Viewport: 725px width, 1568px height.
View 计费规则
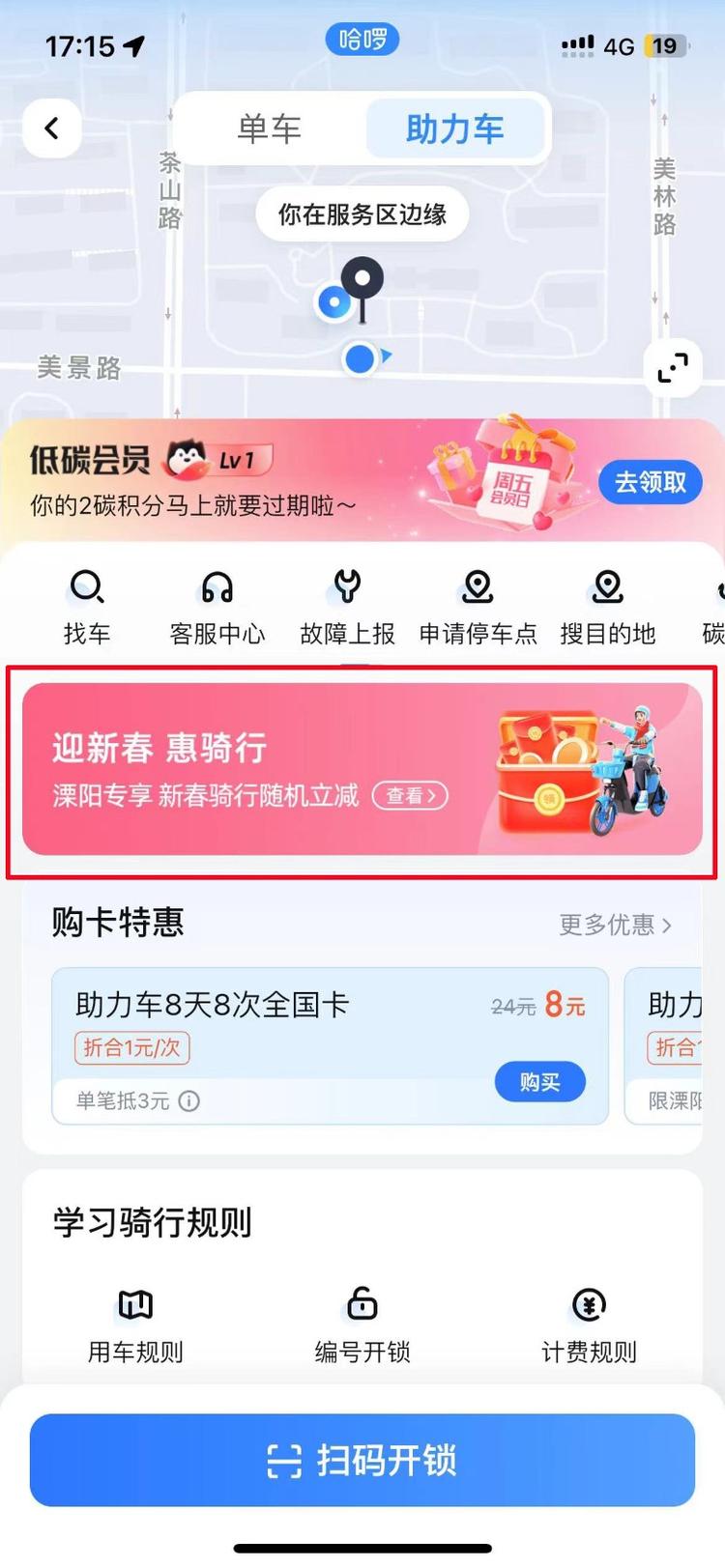point(589,1324)
